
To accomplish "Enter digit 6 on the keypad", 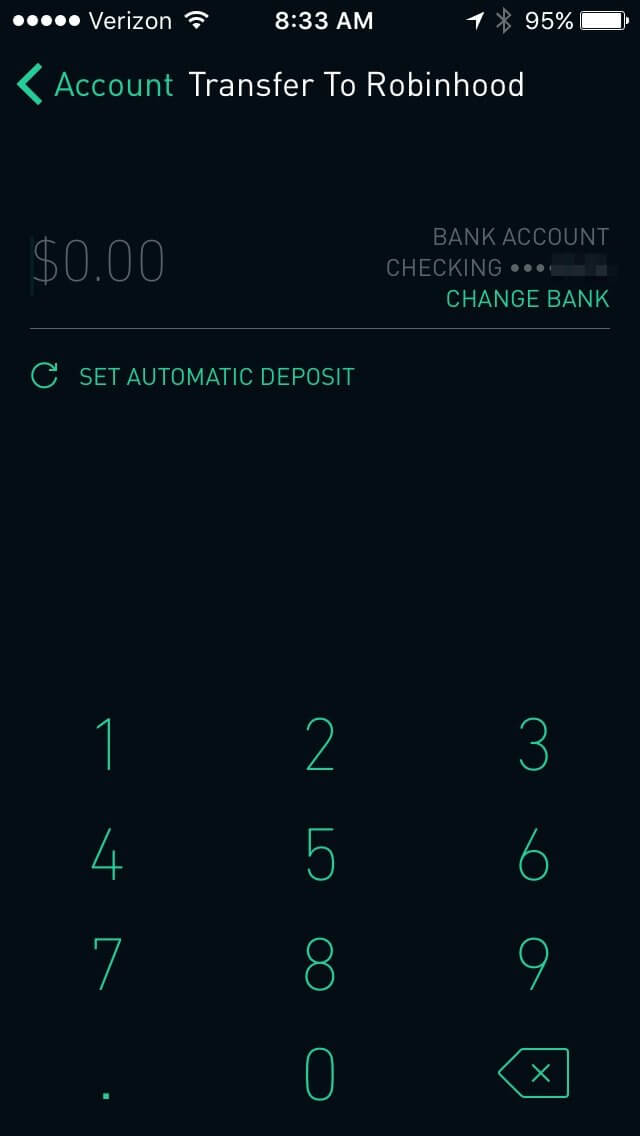I will click(x=533, y=856).
